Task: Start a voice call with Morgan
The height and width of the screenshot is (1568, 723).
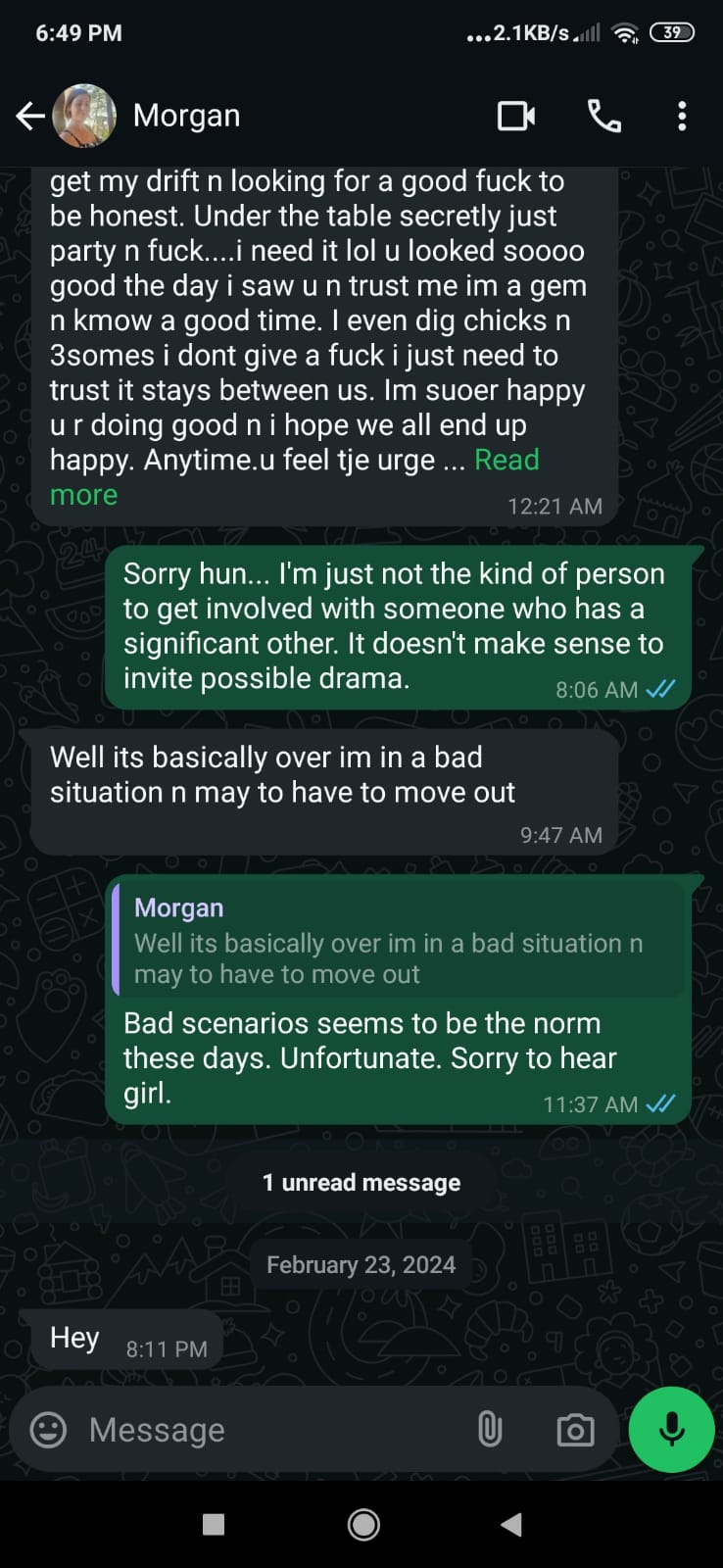Action: (x=603, y=117)
